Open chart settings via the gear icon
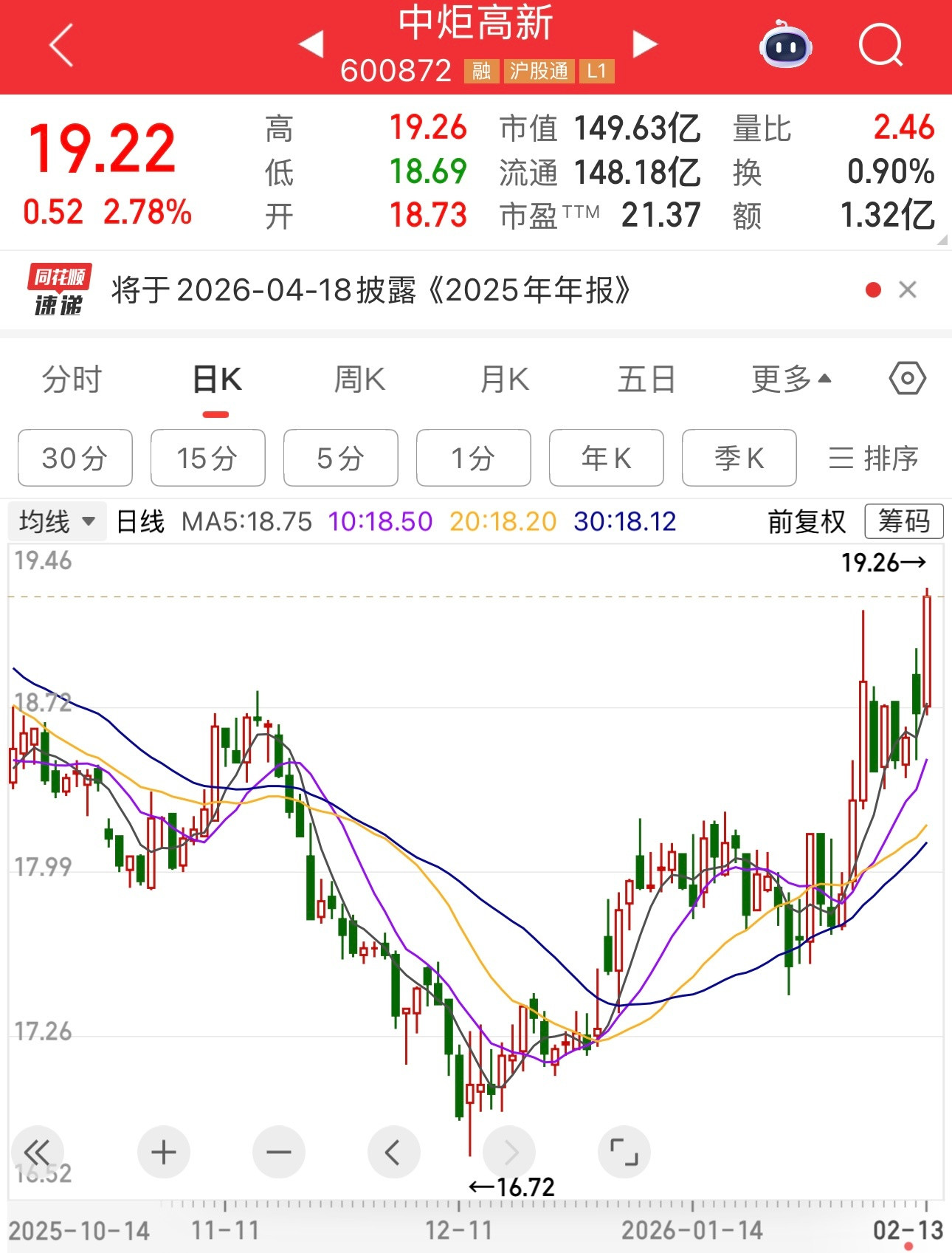Screen dimensions: 952x1253 (x=906, y=379)
